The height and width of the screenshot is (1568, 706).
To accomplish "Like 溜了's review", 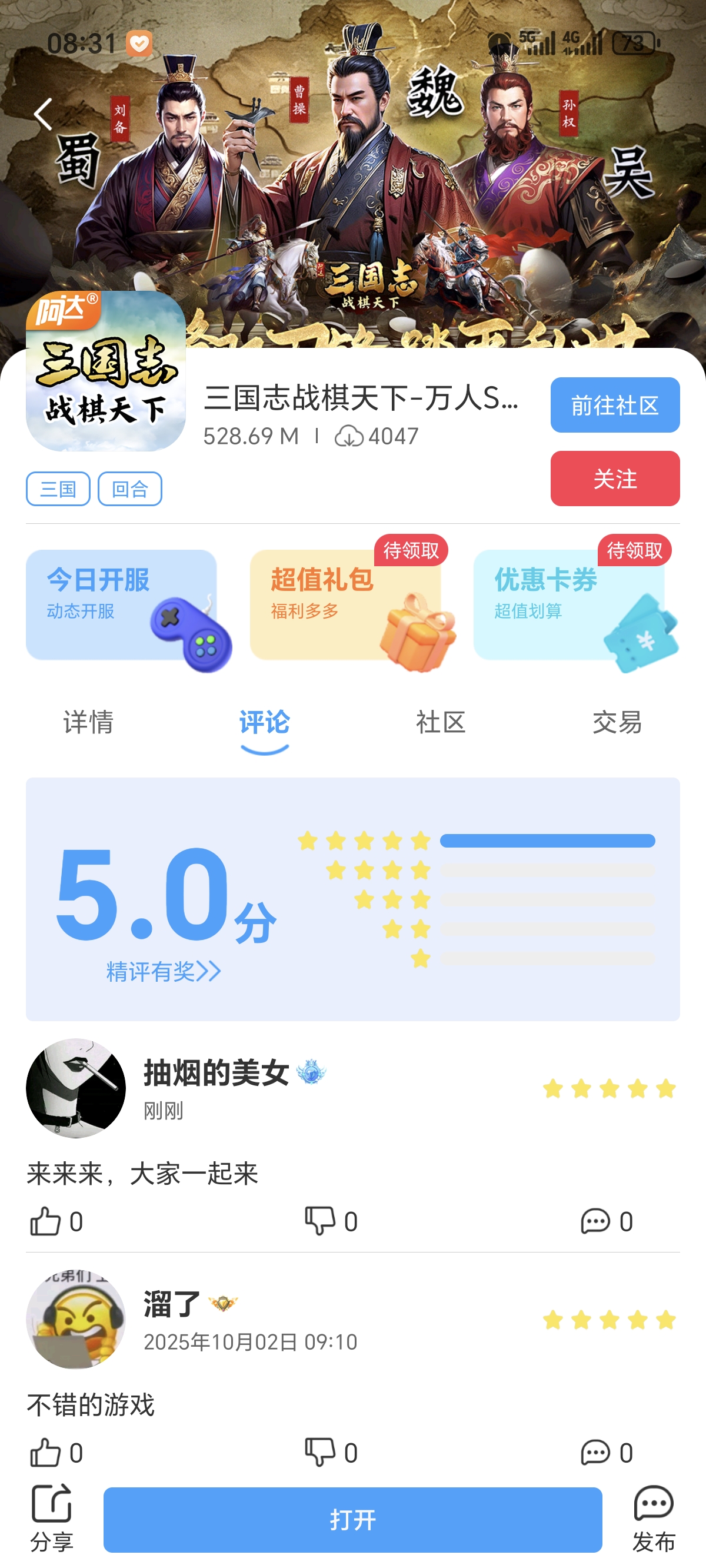I will [x=55, y=1453].
